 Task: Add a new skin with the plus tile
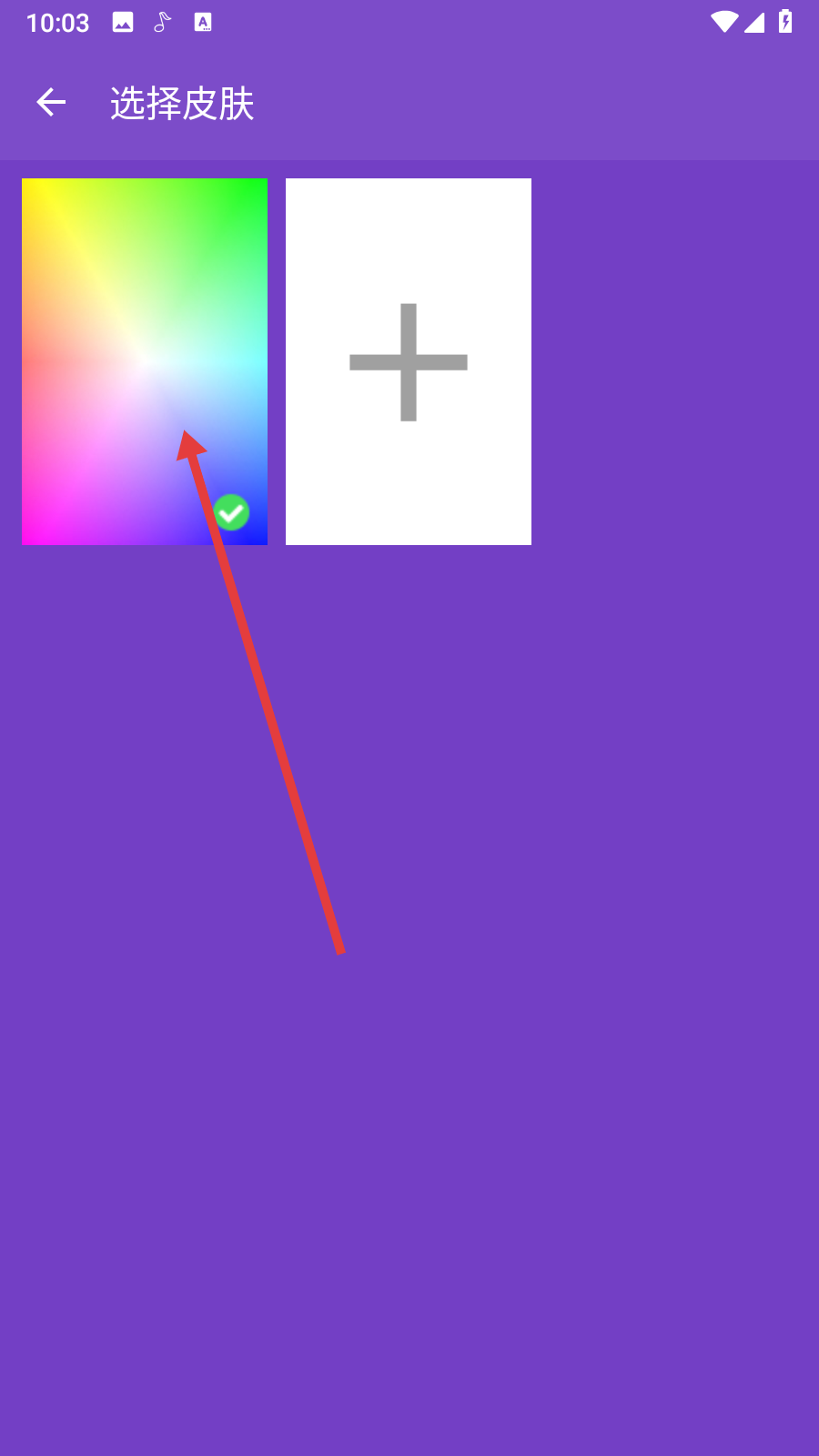click(408, 361)
